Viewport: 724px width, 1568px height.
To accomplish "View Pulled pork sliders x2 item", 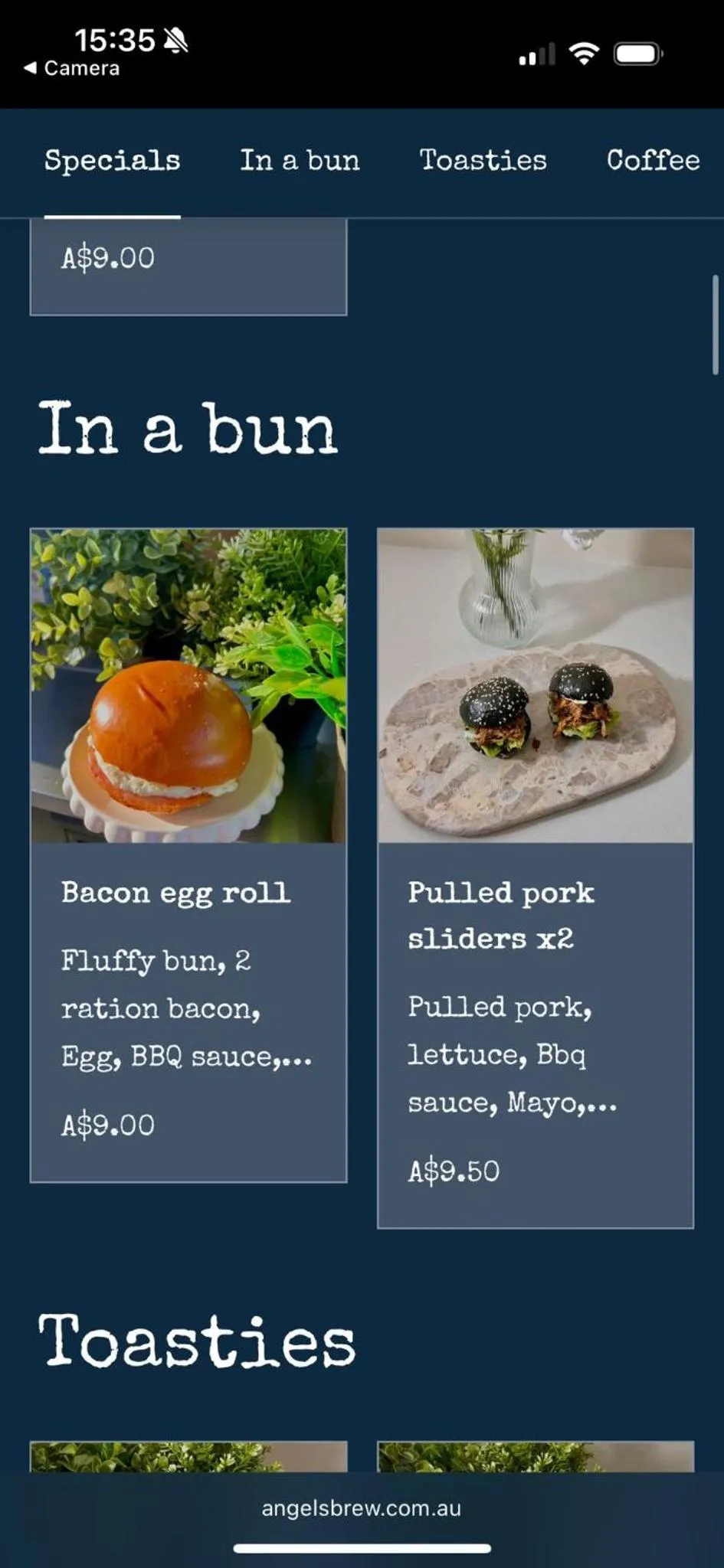I will click(x=535, y=877).
